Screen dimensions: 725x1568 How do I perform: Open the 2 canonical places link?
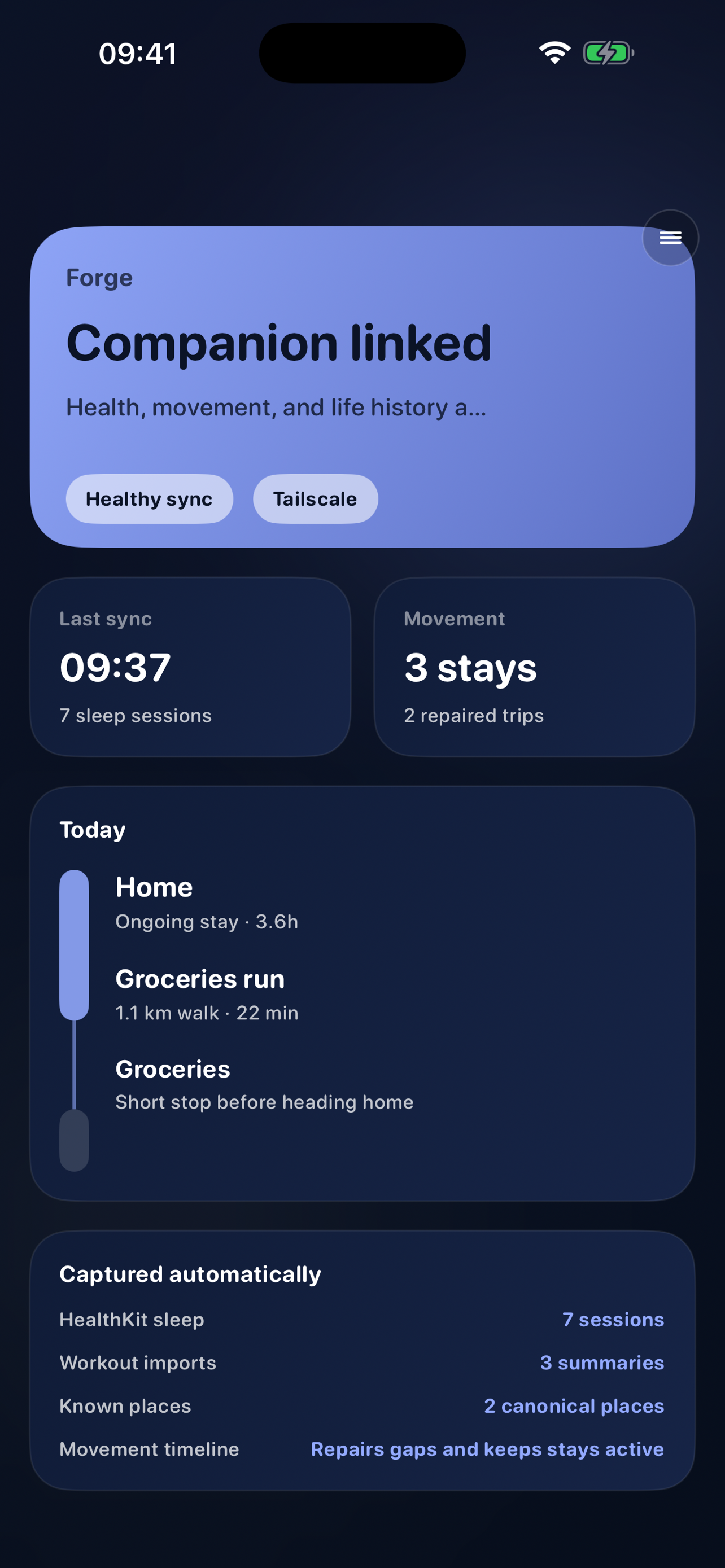pos(574,1406)
